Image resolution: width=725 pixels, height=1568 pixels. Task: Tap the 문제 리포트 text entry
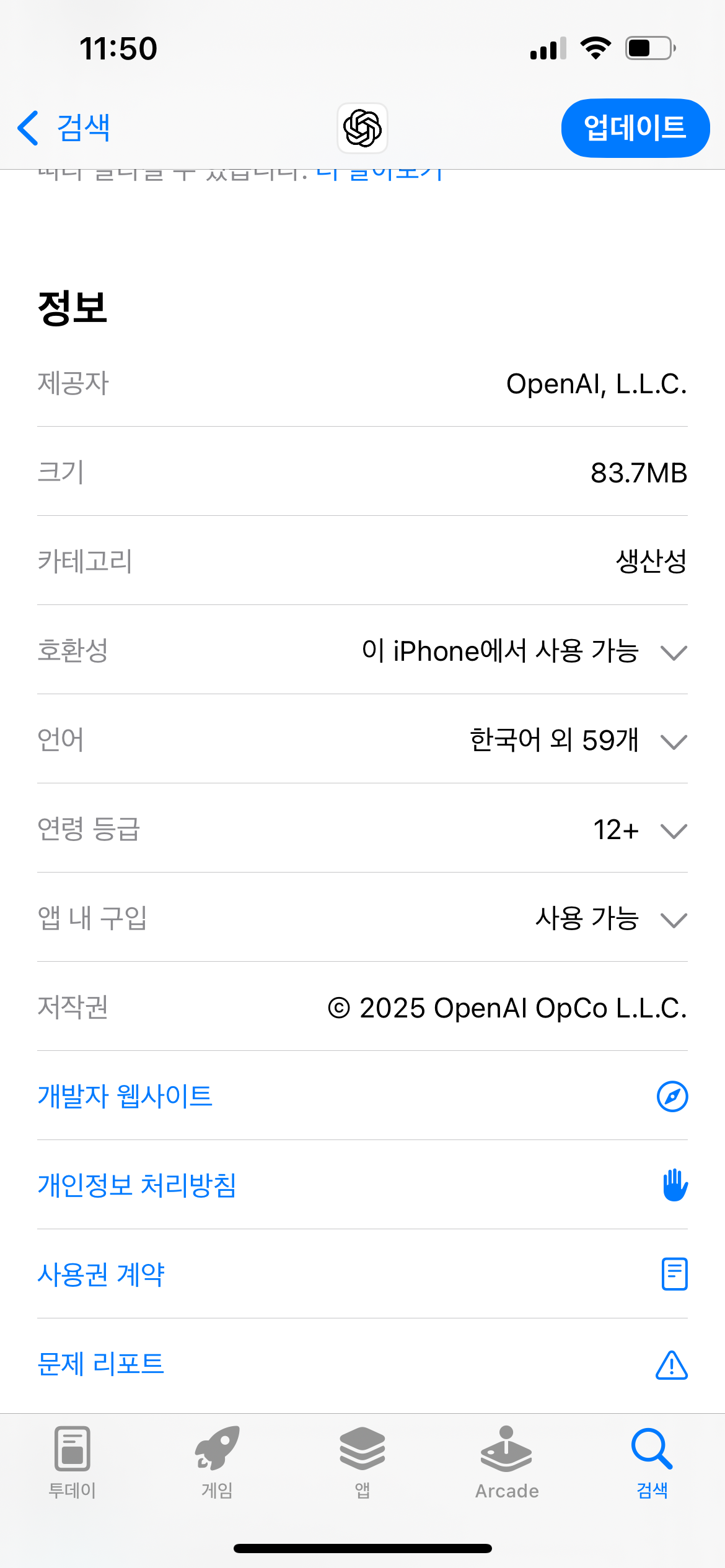click(101, 1364)
